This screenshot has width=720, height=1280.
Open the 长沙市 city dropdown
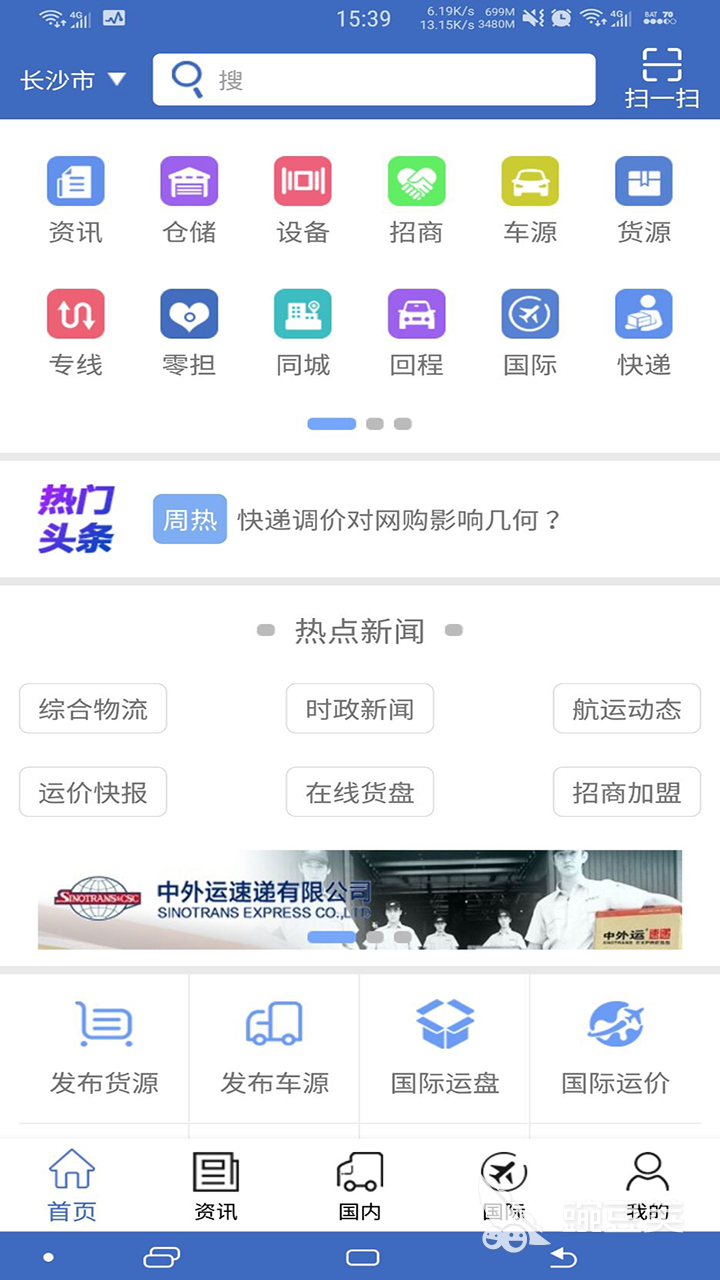coord(73,80)
